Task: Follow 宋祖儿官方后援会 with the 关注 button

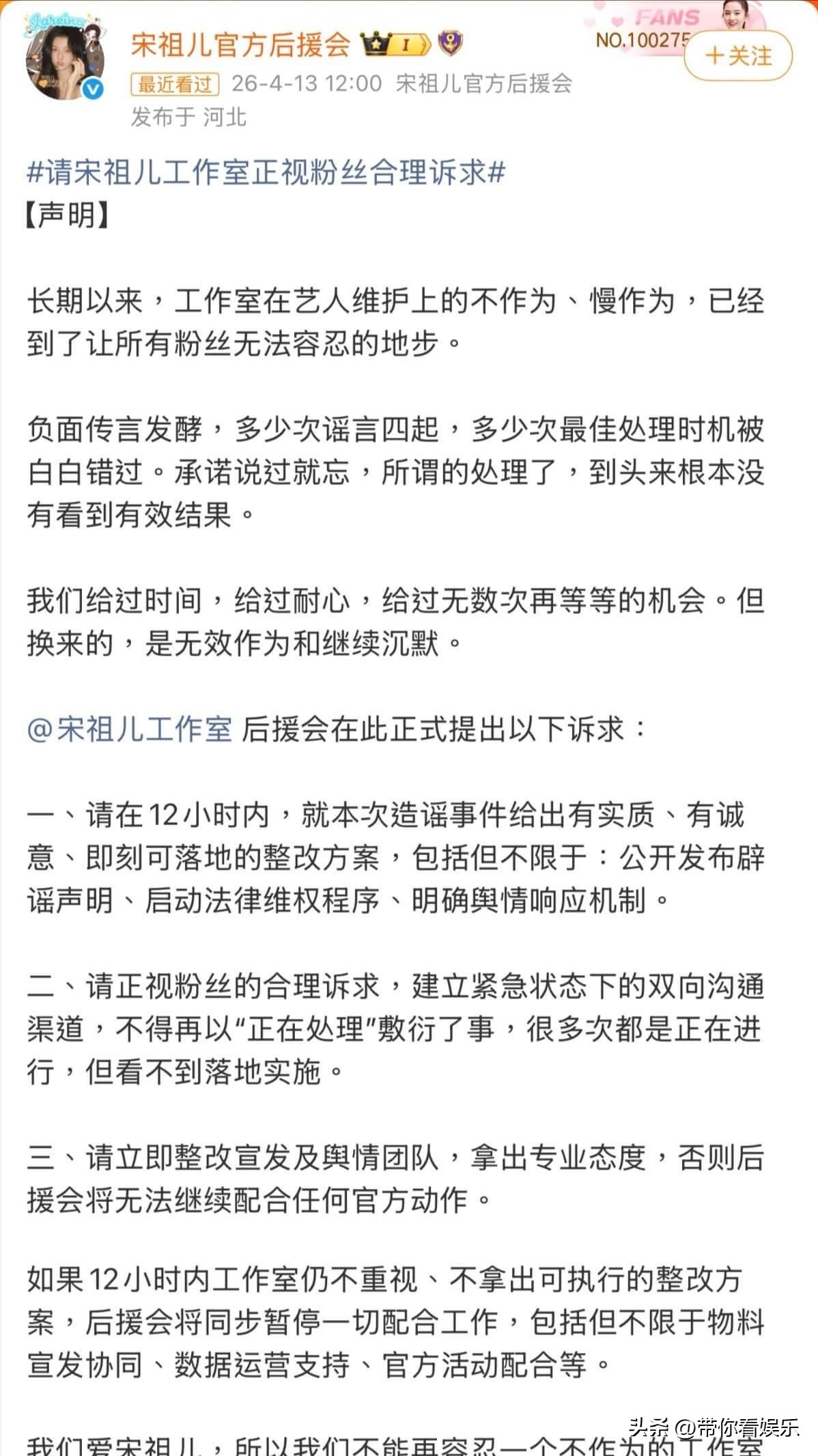Action: pos(738,56)
